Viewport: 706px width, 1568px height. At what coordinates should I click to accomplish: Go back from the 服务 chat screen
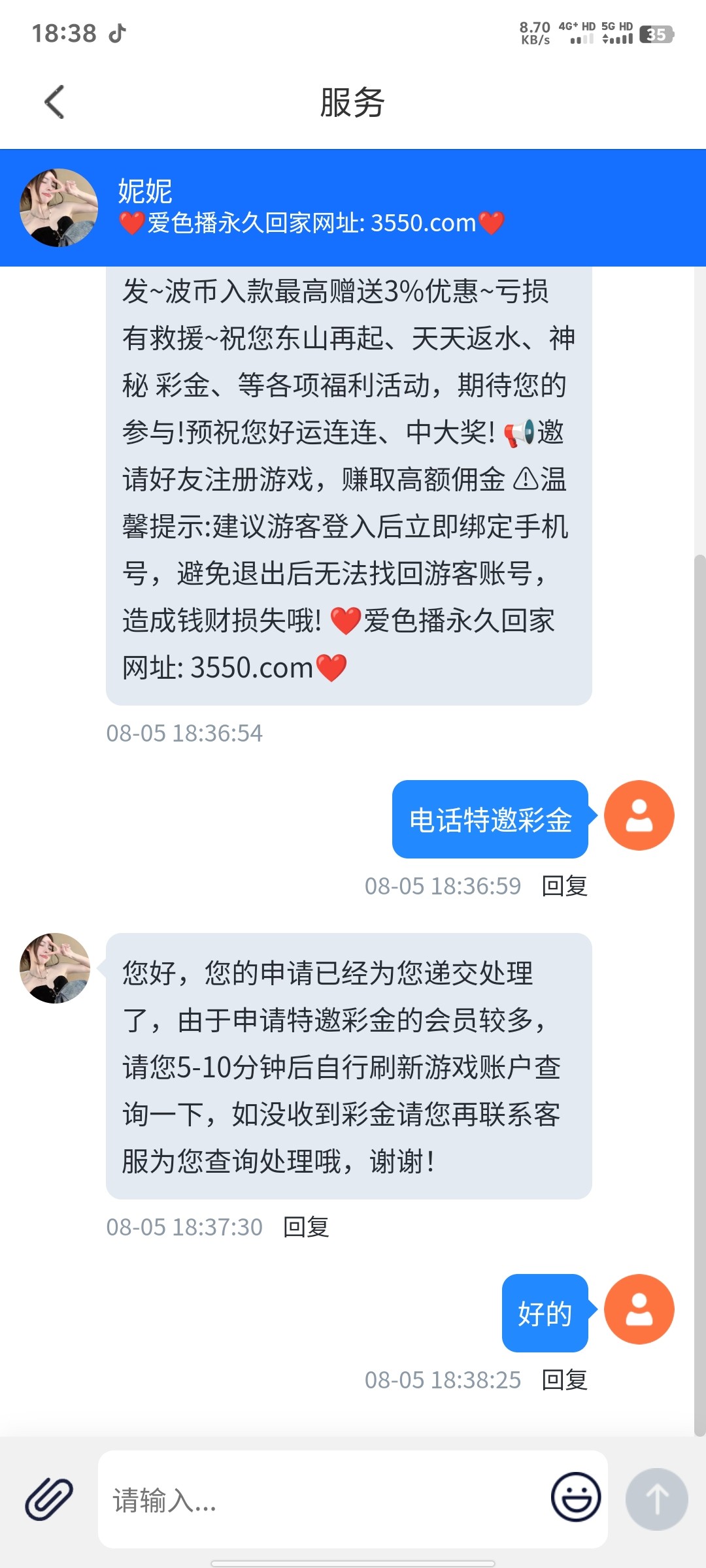[x=55, y=103]
